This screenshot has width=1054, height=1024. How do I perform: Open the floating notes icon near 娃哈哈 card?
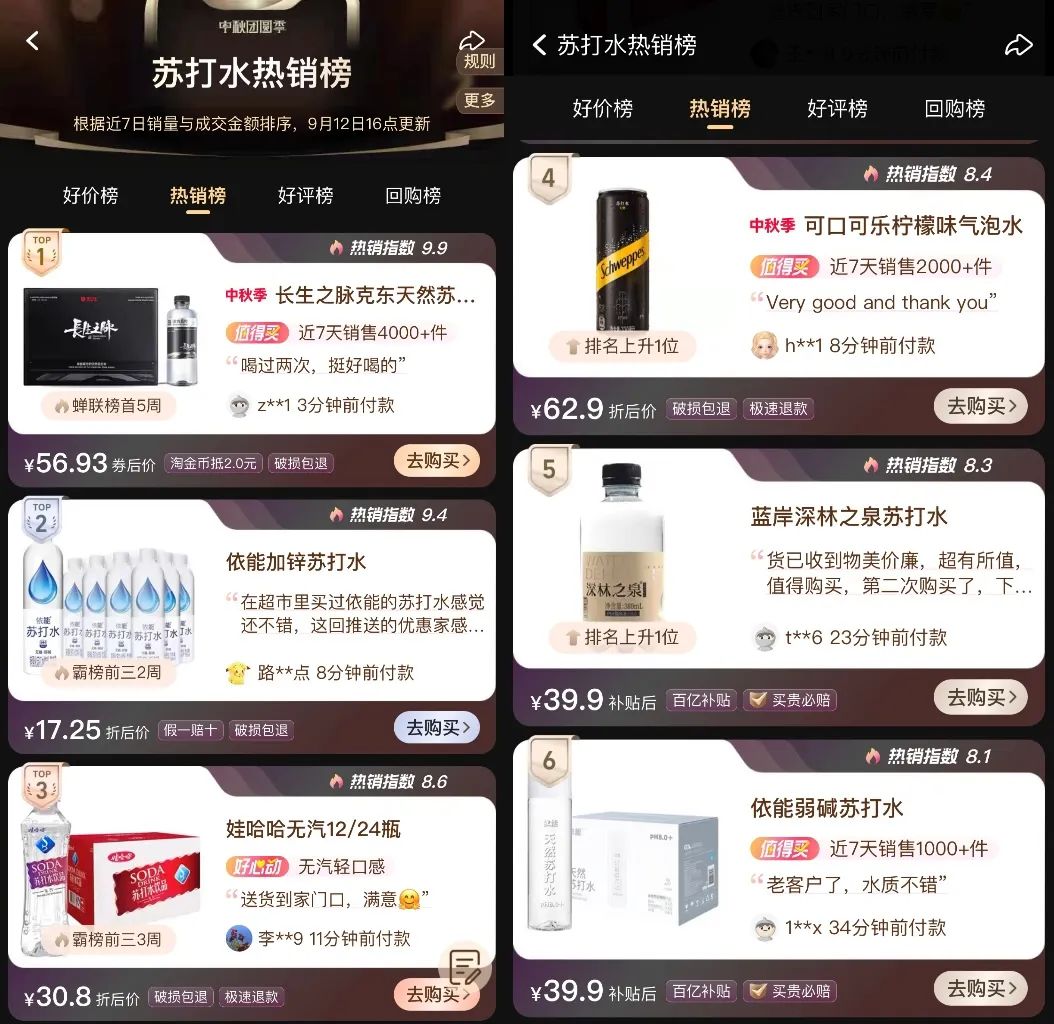tap(464, 966)
